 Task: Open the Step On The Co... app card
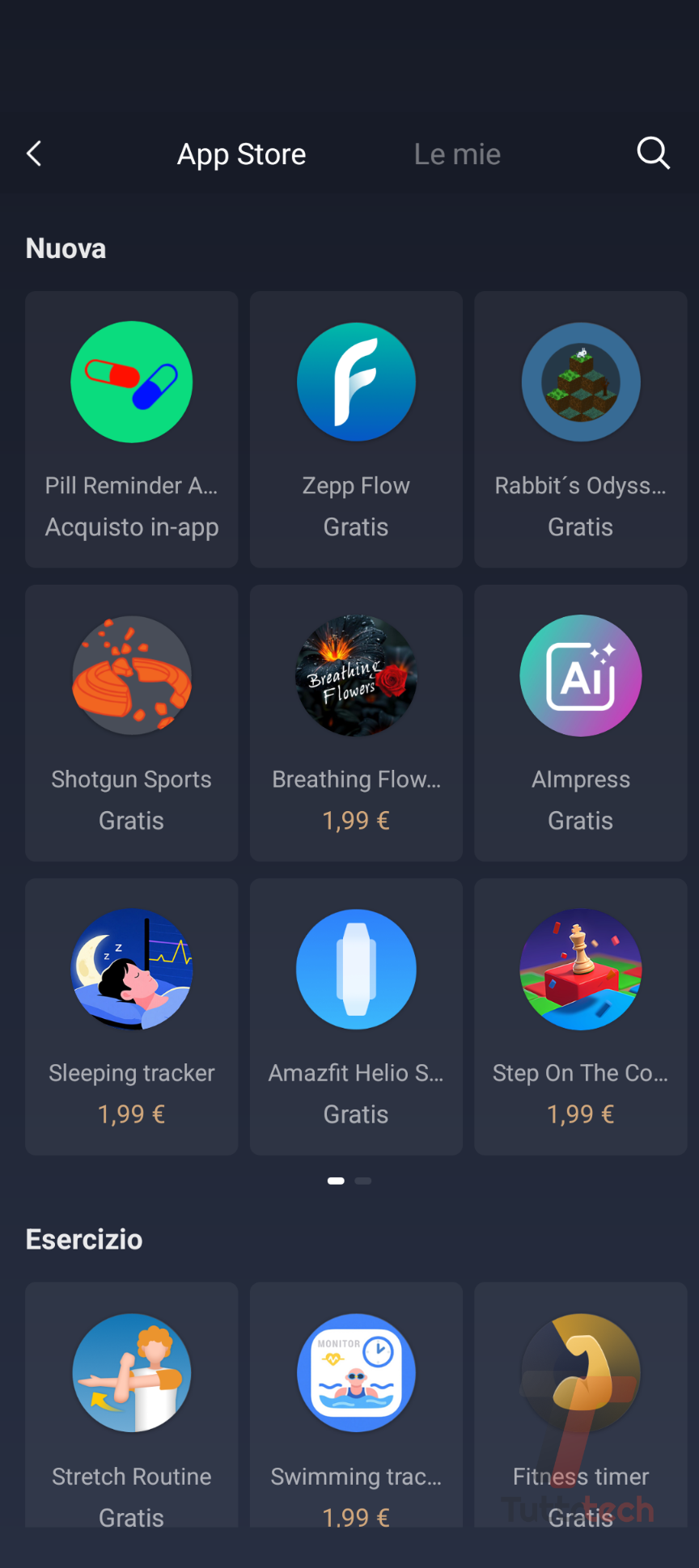(x=580, y=1016)
